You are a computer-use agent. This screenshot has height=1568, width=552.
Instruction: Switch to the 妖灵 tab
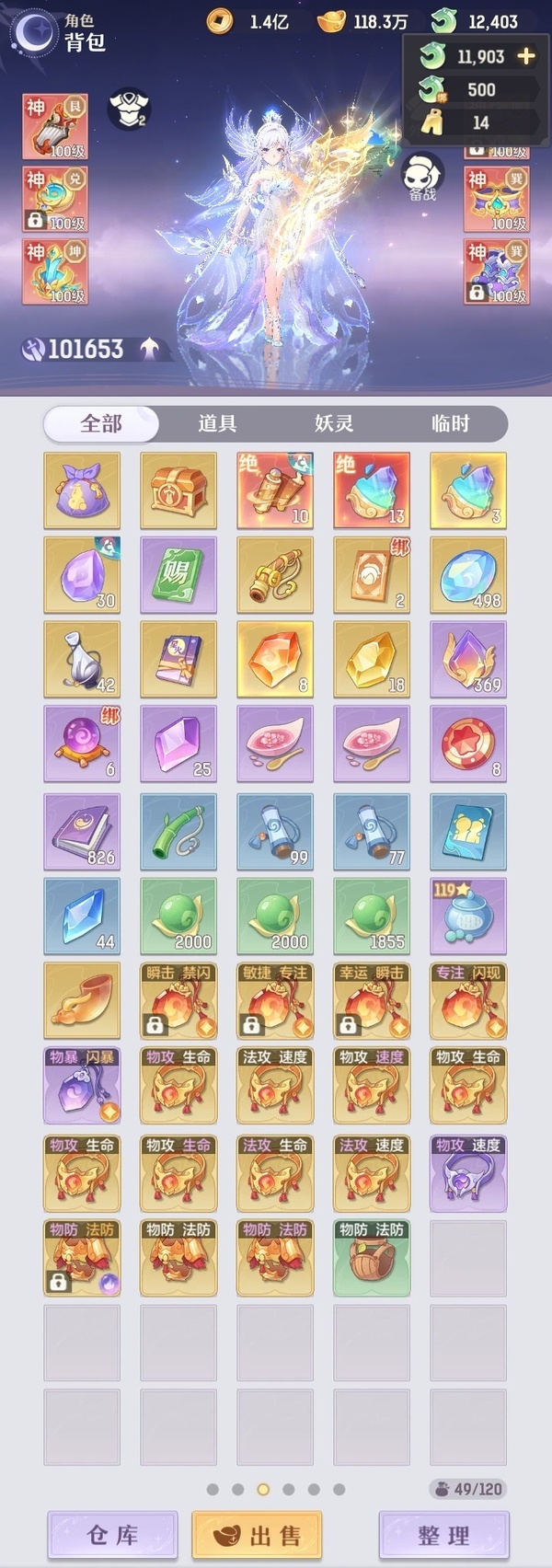coord(334,423)
